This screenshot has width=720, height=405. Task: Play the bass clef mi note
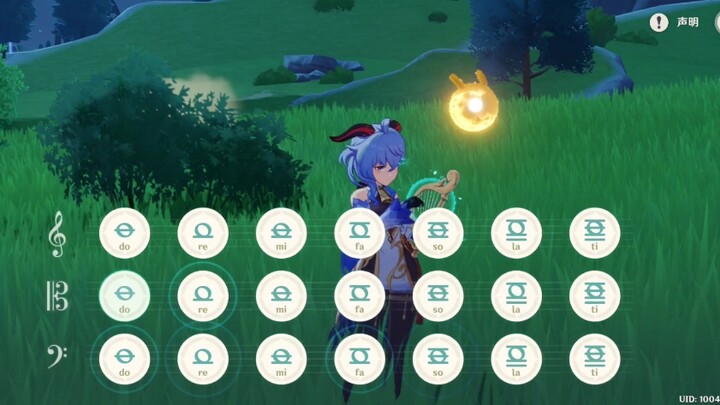pyautogui.click(x=281, y=358)
